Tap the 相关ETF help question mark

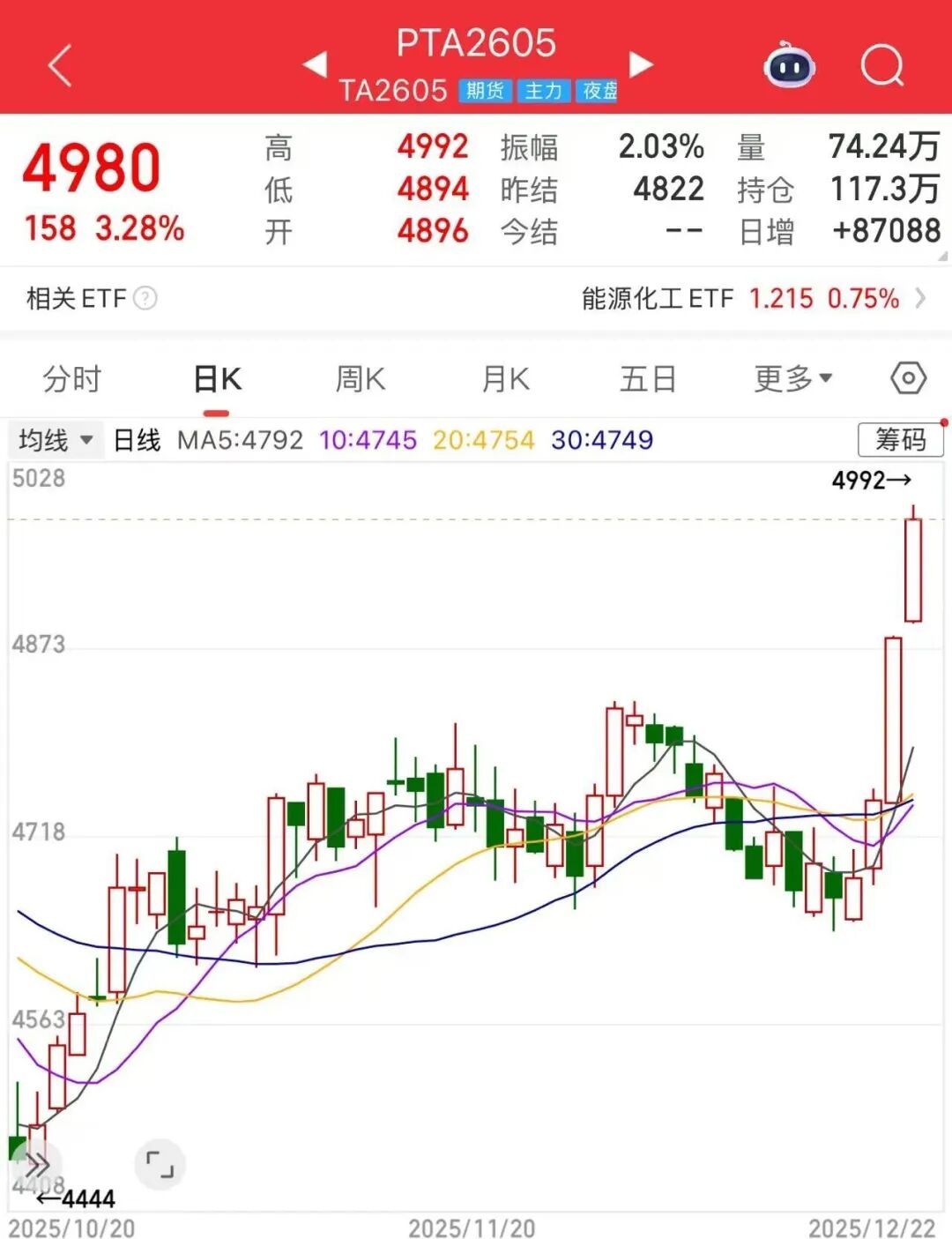point(145,299)
